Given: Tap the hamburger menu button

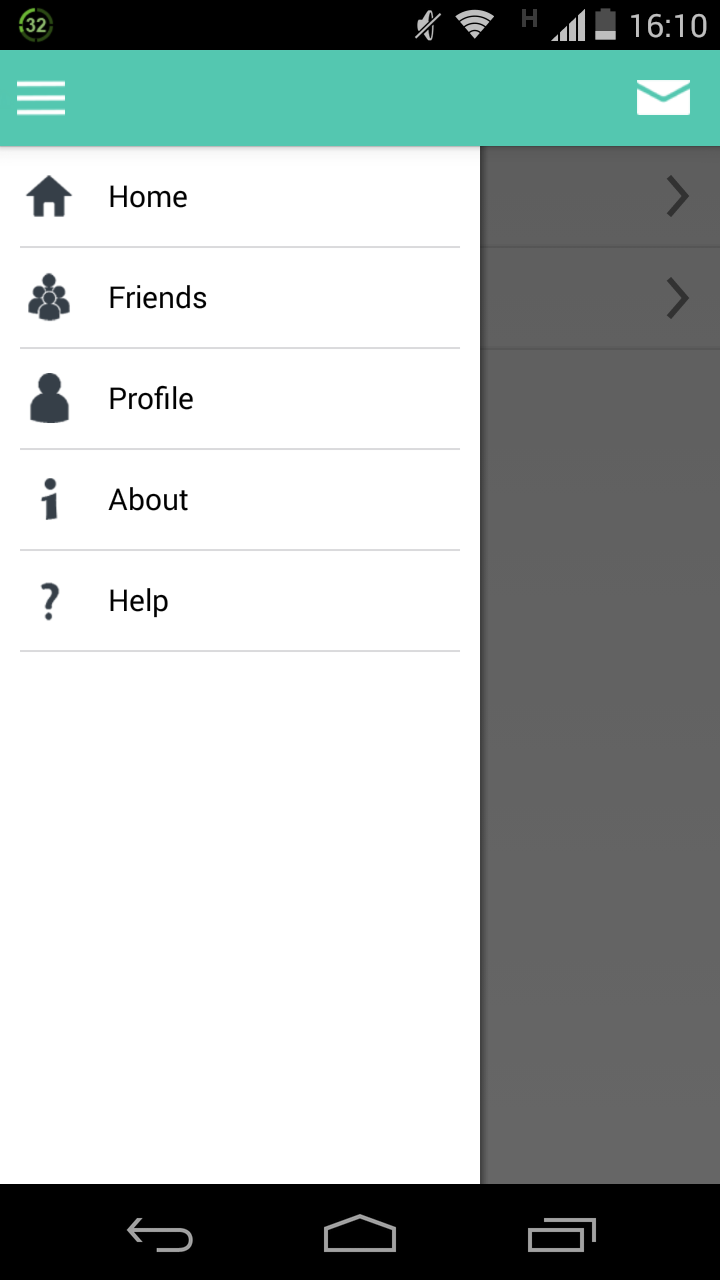Looking at the screenshot, I should (41, 98).
